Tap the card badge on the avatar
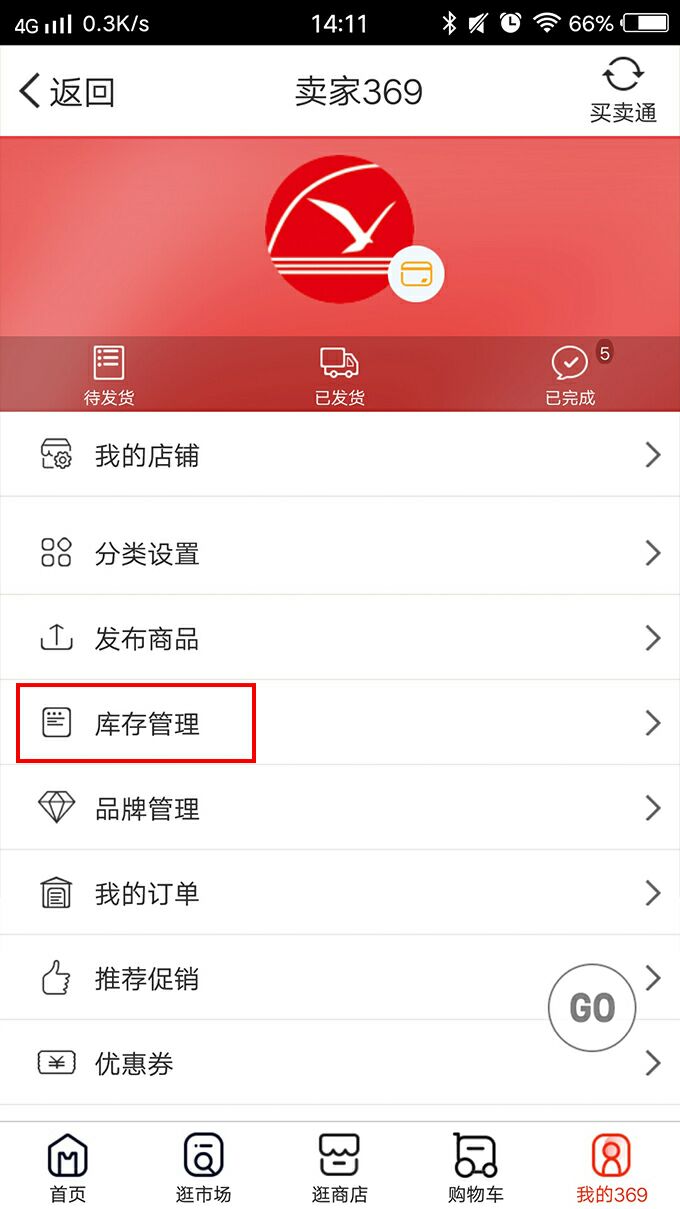The image size is (680, 1209). [x=415, y=273]
